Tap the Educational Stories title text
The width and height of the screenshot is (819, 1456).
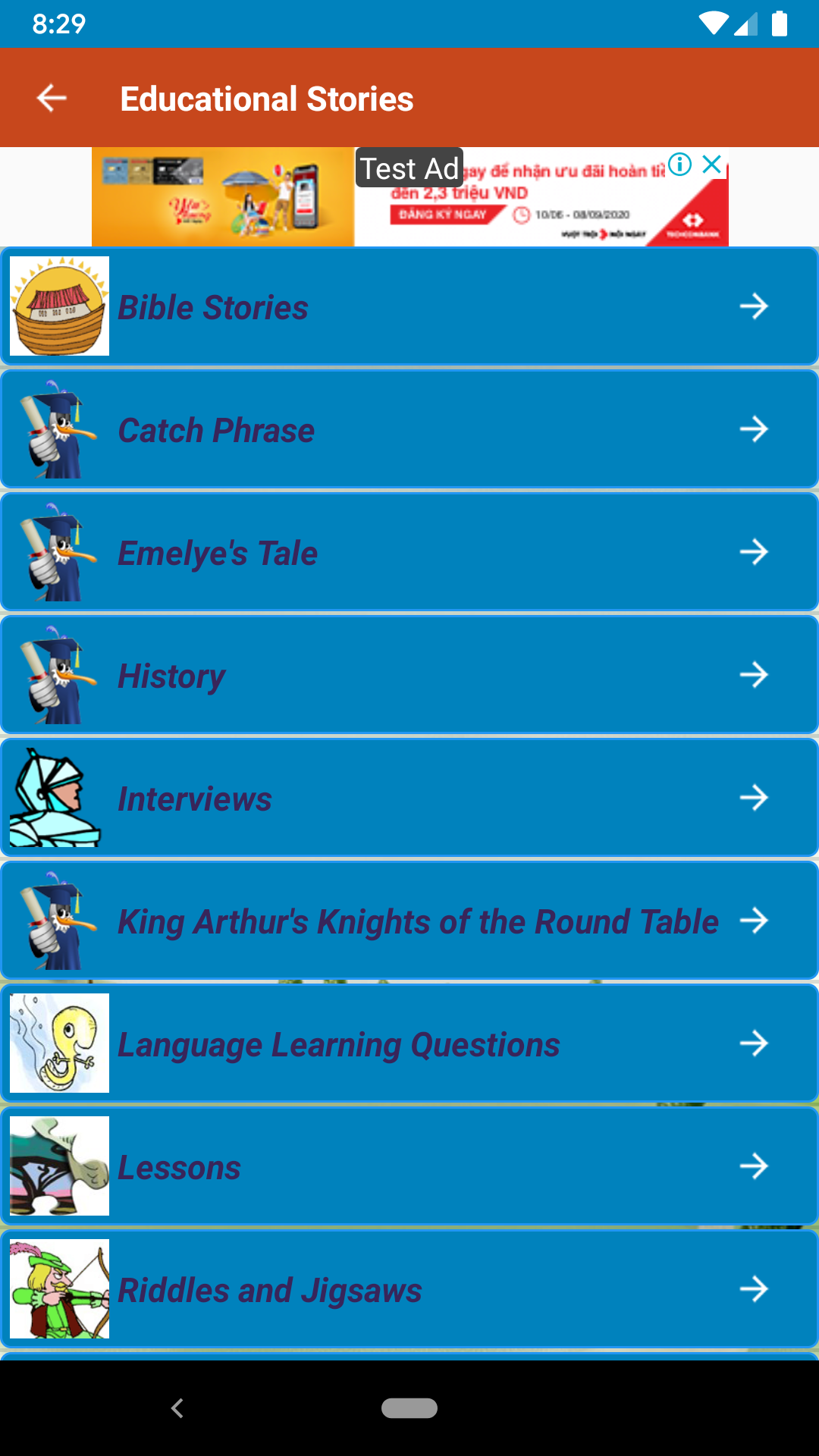coord(267,97)
